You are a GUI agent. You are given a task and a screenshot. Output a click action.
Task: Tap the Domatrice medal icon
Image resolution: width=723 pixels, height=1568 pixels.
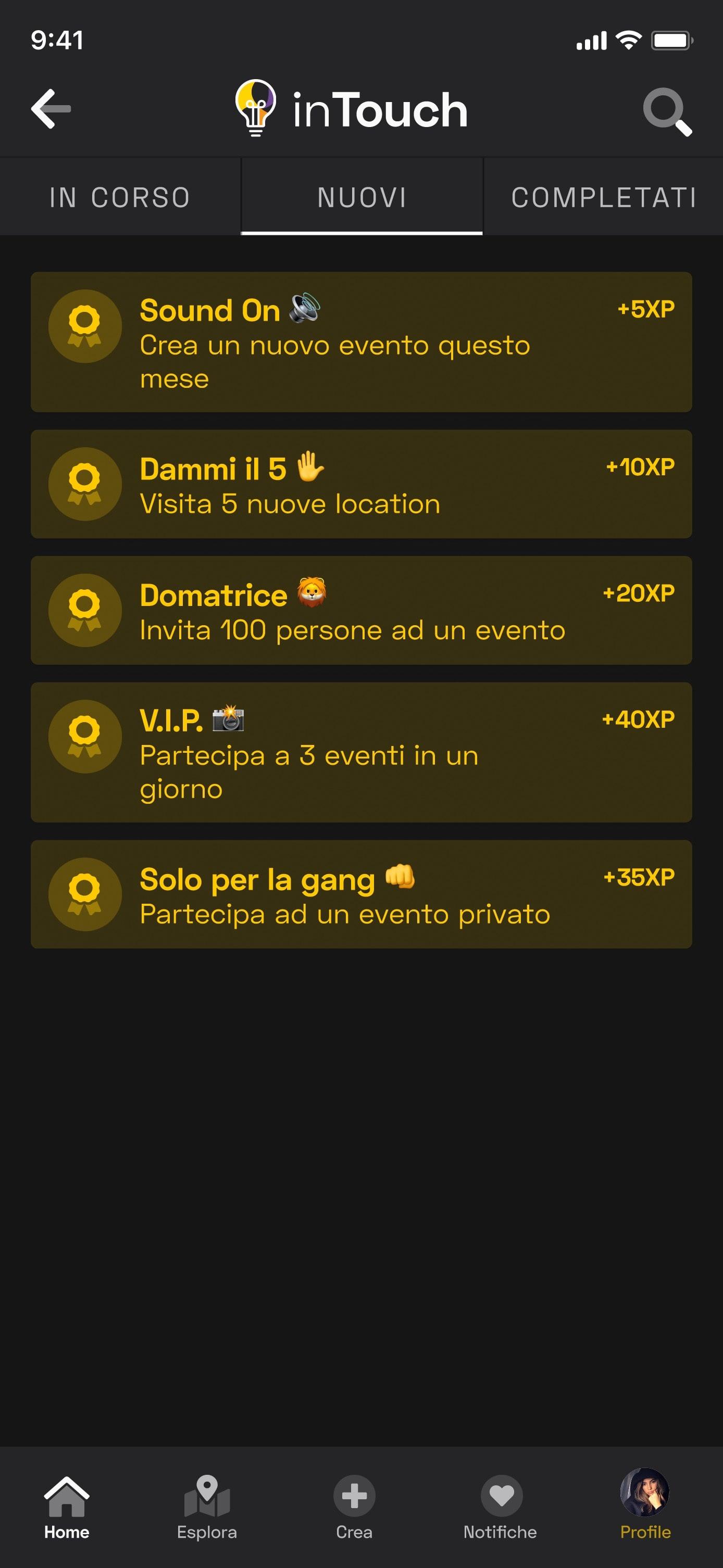click(x=85, y=611)
